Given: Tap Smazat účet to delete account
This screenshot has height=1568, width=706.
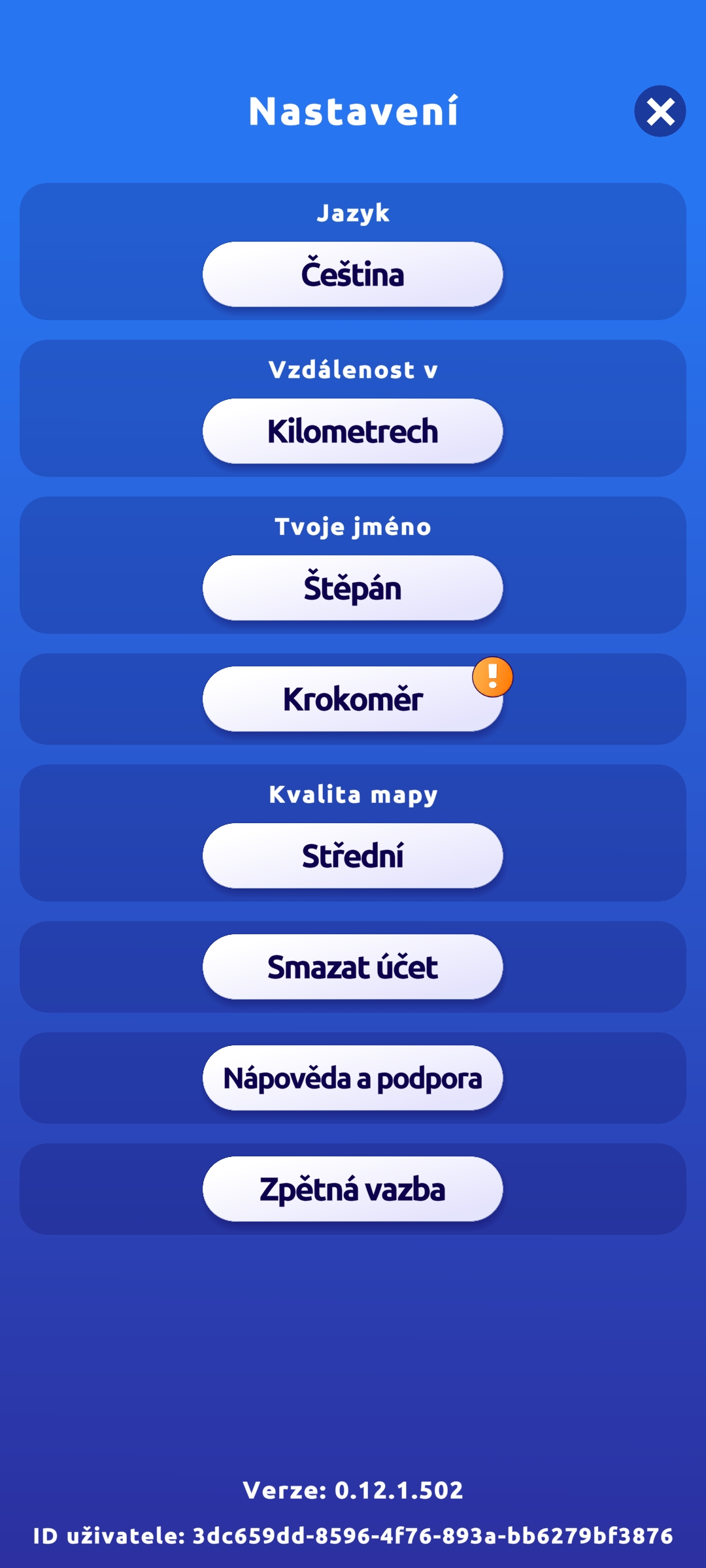Looking at the screenshot, I should tap(352, 966).
